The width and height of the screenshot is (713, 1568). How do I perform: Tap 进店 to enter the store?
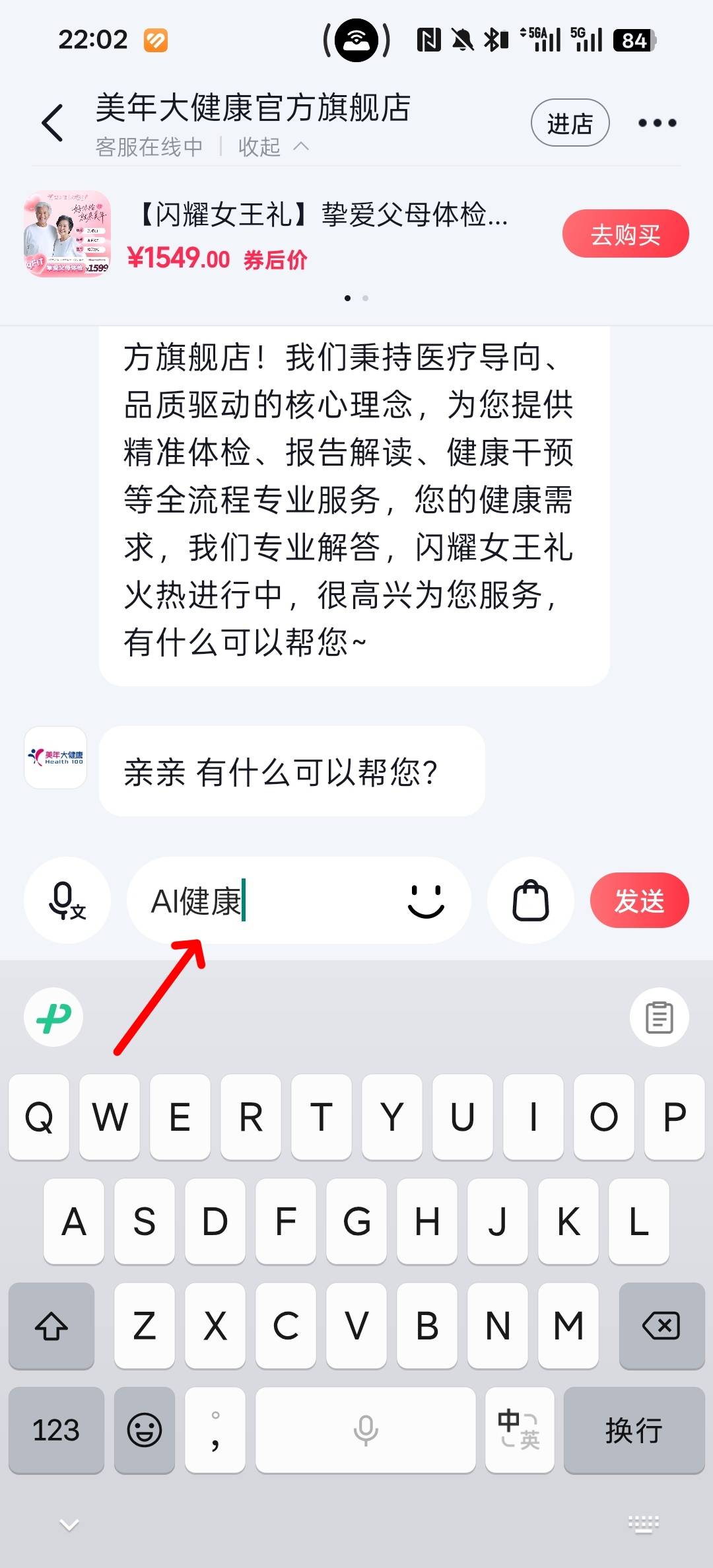coord(570,122)
